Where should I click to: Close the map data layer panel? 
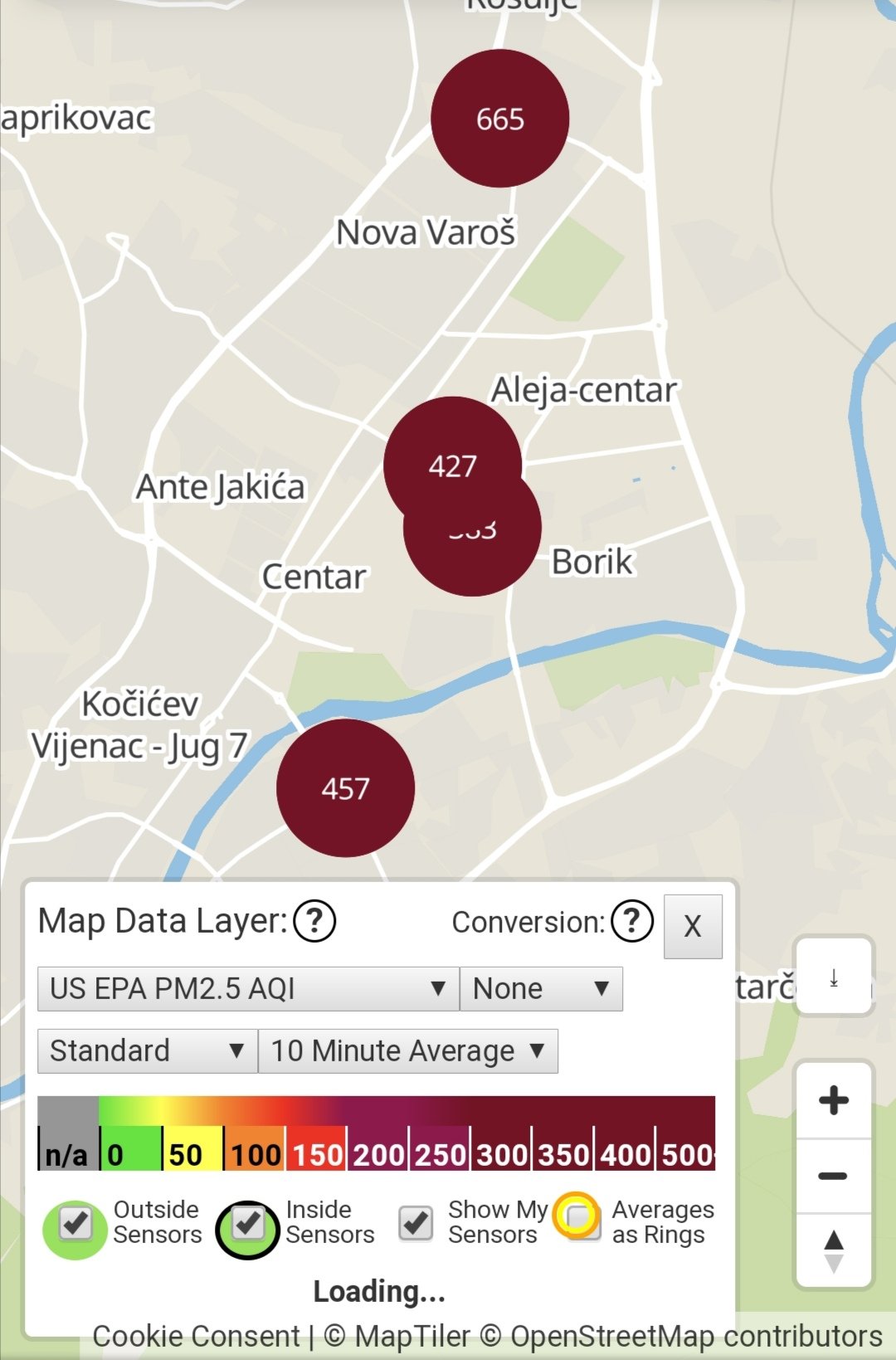click(x=693, y=926)
